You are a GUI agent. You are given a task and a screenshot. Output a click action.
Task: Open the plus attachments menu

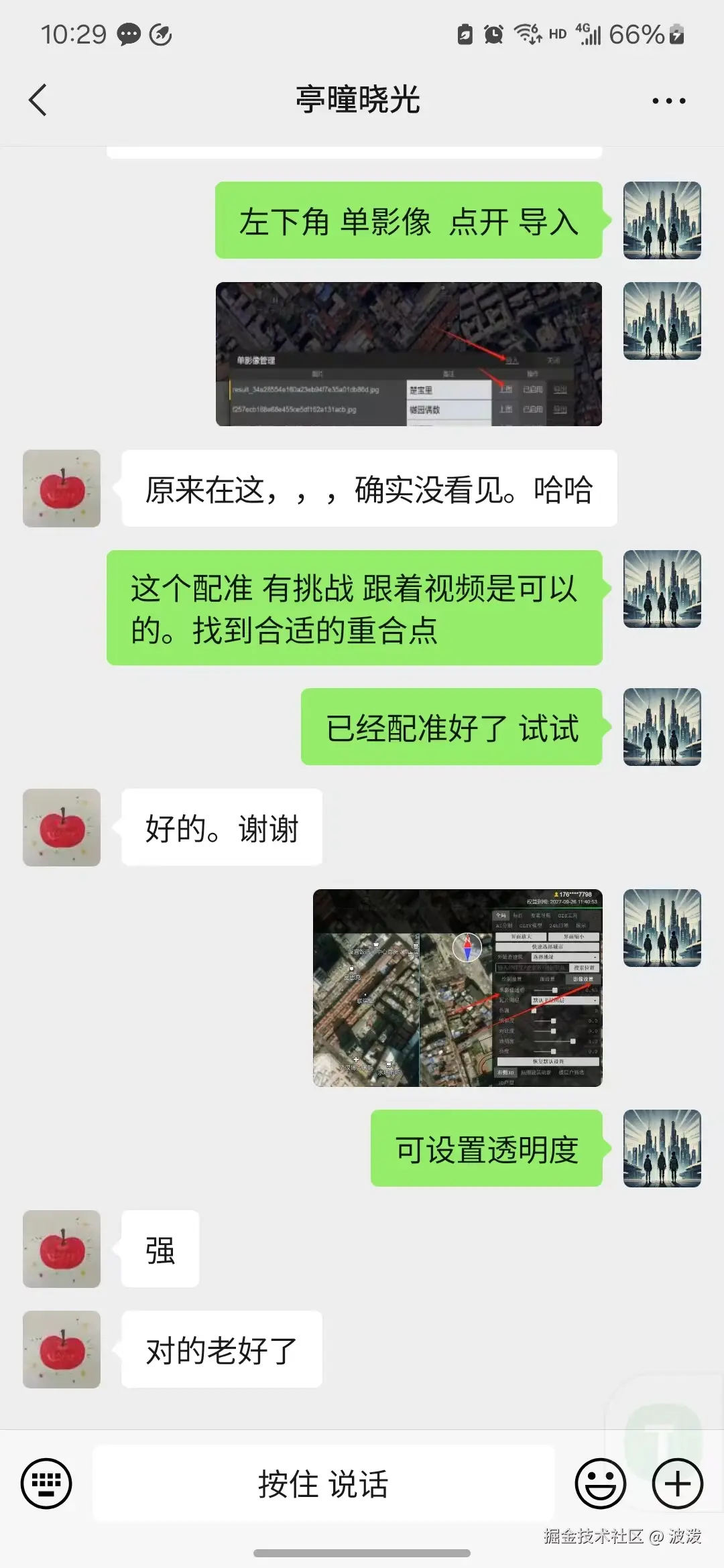point(677,1483)
